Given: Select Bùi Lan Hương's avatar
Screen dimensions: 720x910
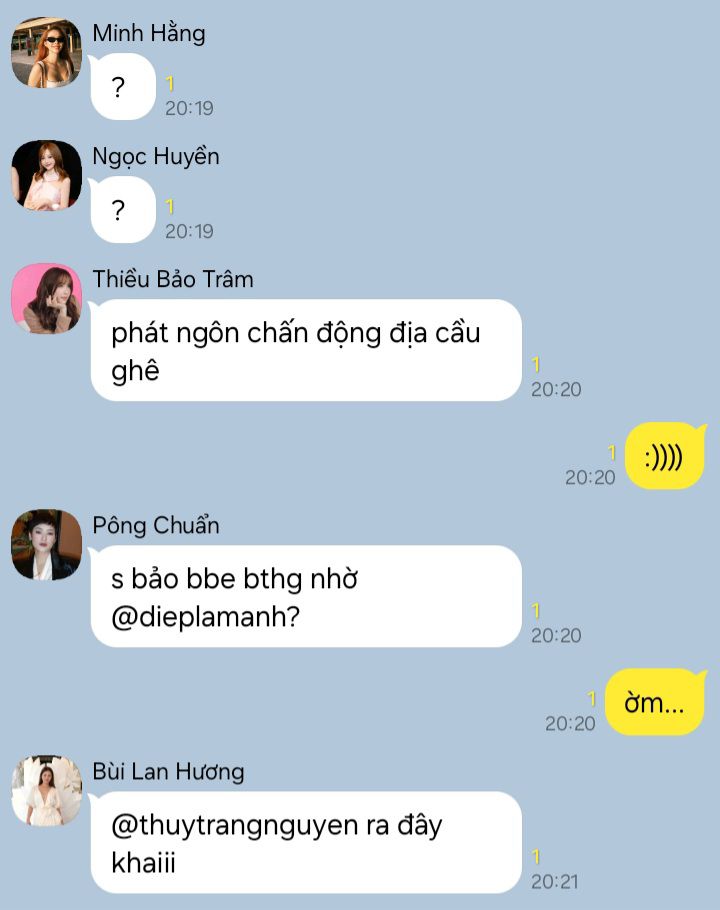Looking at the screenshot, I should (46, 790).
